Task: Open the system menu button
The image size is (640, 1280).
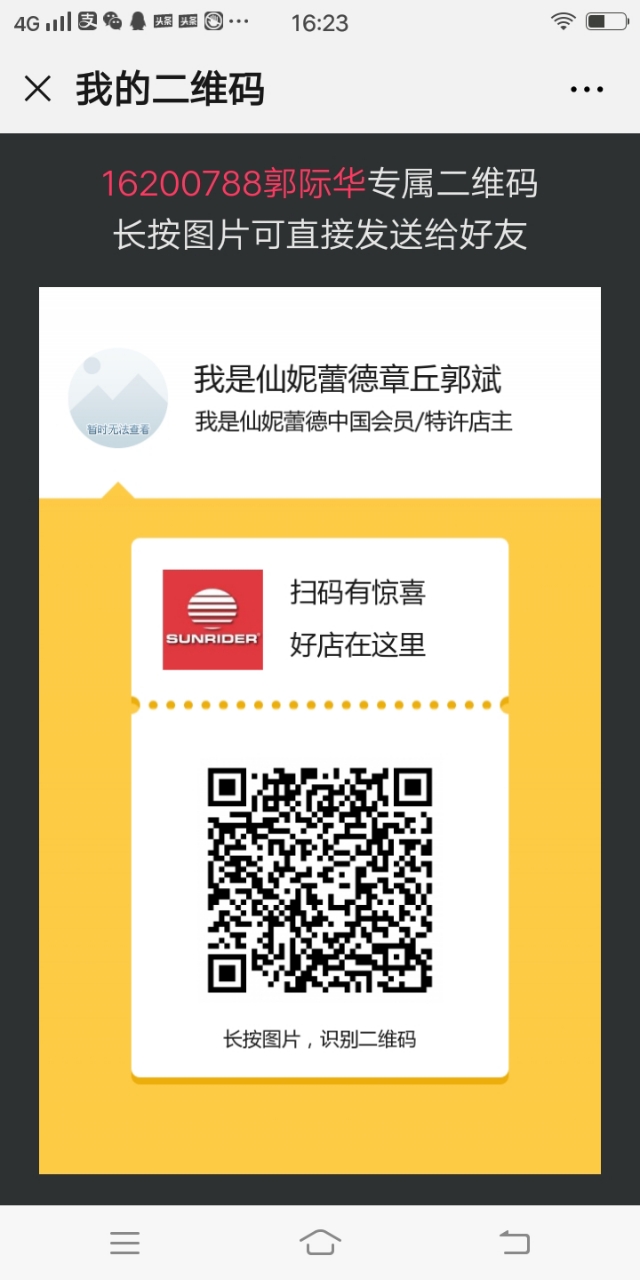Action: pyautogui.click(x=125, y=1243)
